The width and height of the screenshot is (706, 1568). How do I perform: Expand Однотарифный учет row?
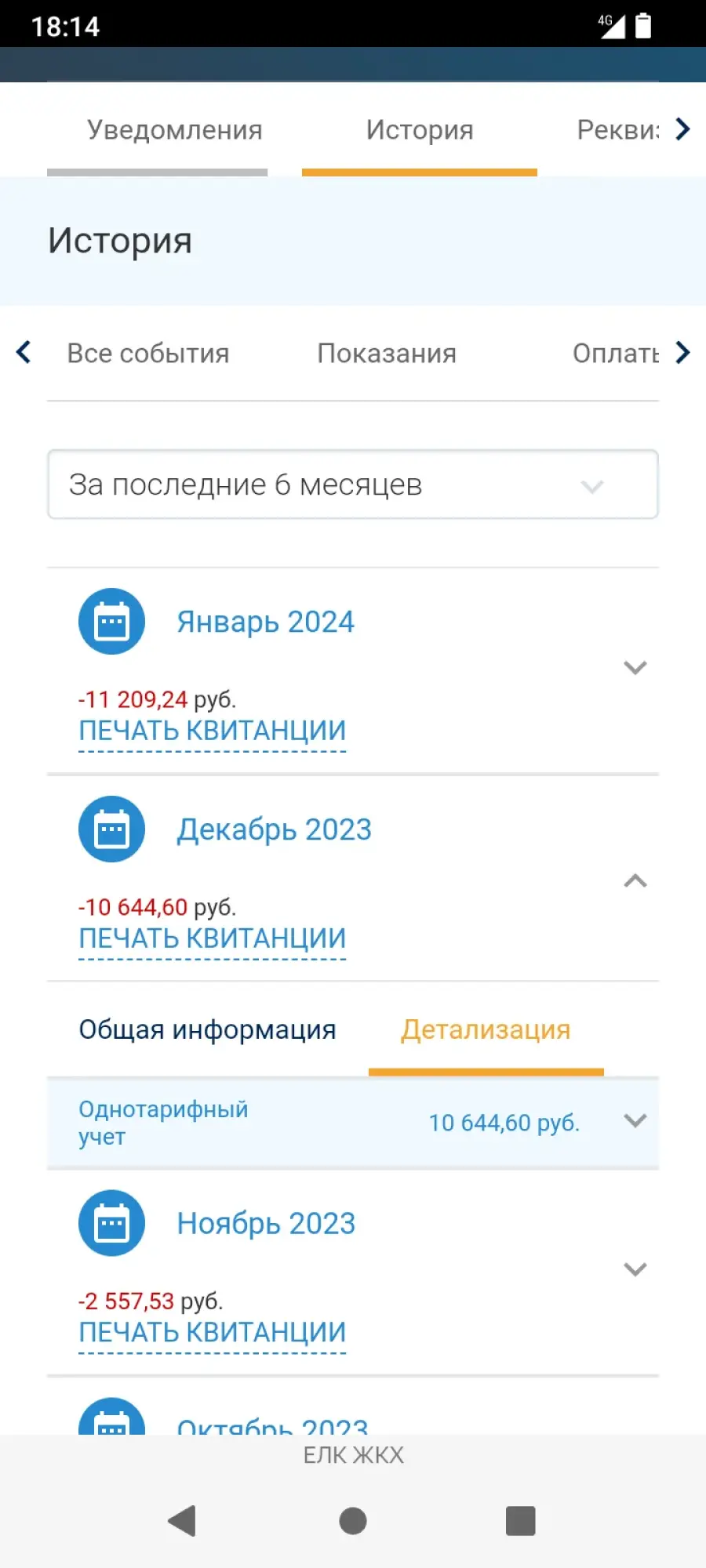(353, 1123)
